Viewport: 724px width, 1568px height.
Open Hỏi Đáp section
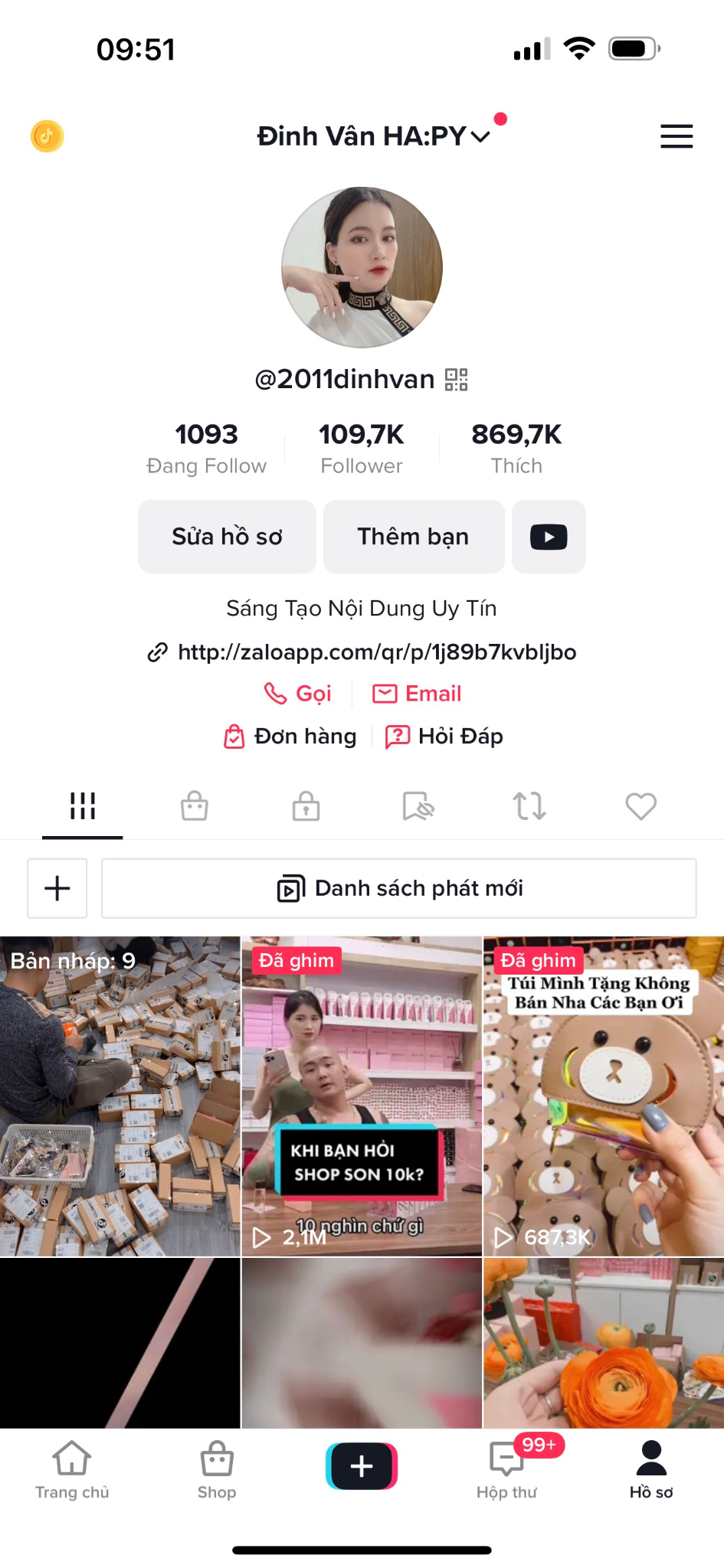[x=444, y=737]
